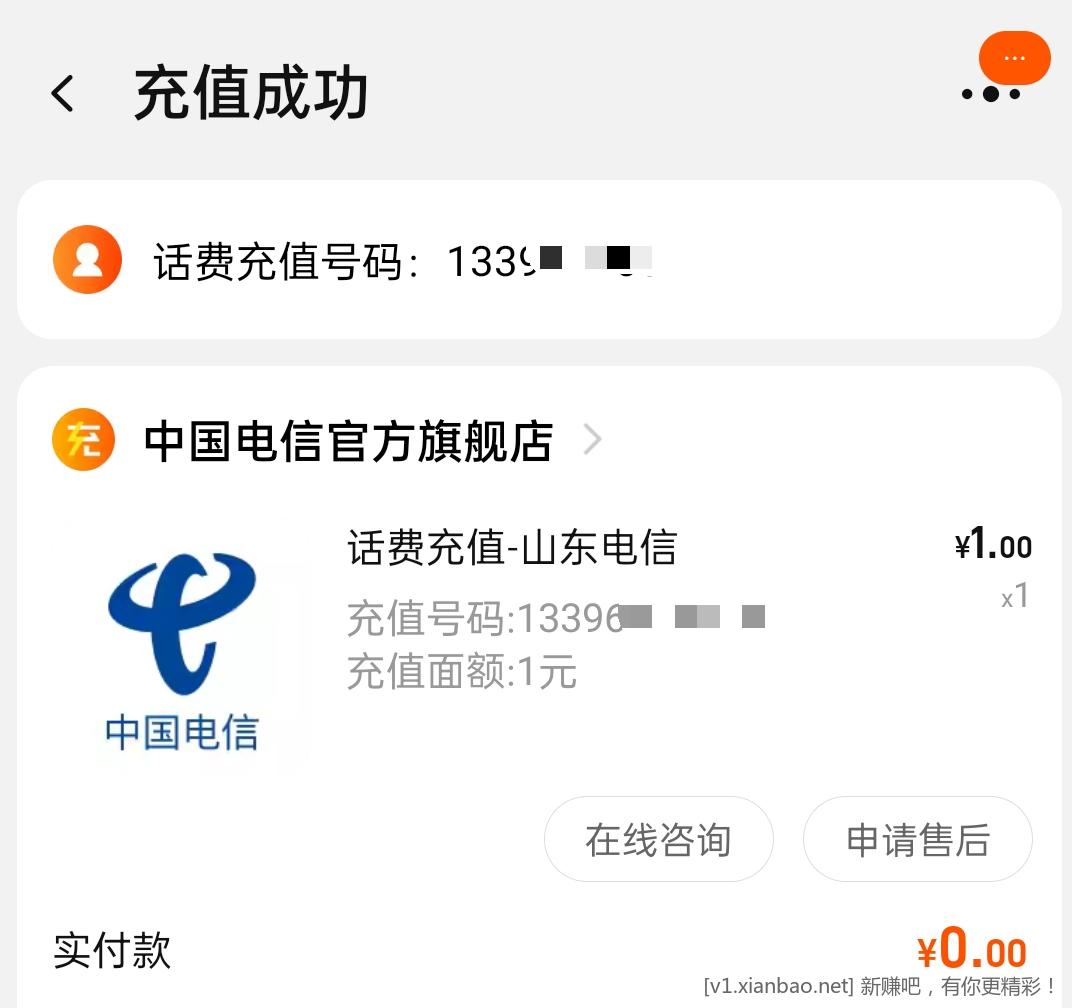Open the 中国电信官方旗舰店 store page
The width and height of the screenshot is (1072, 1008).
(350, 440)
